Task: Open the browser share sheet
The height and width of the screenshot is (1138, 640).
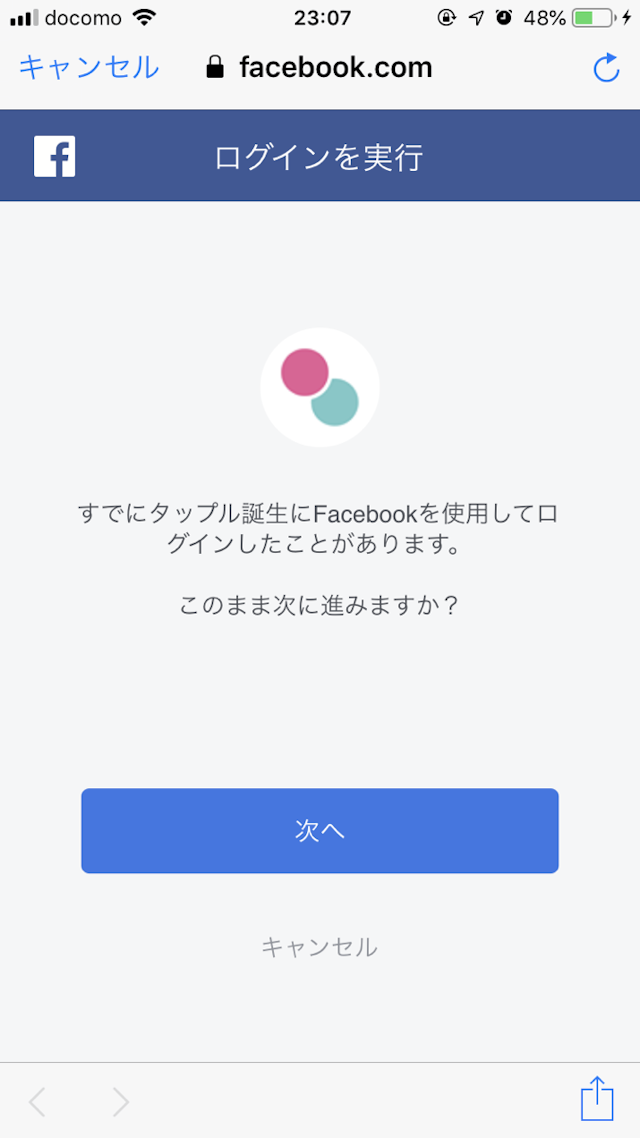Action: (x=597, y=1098)
